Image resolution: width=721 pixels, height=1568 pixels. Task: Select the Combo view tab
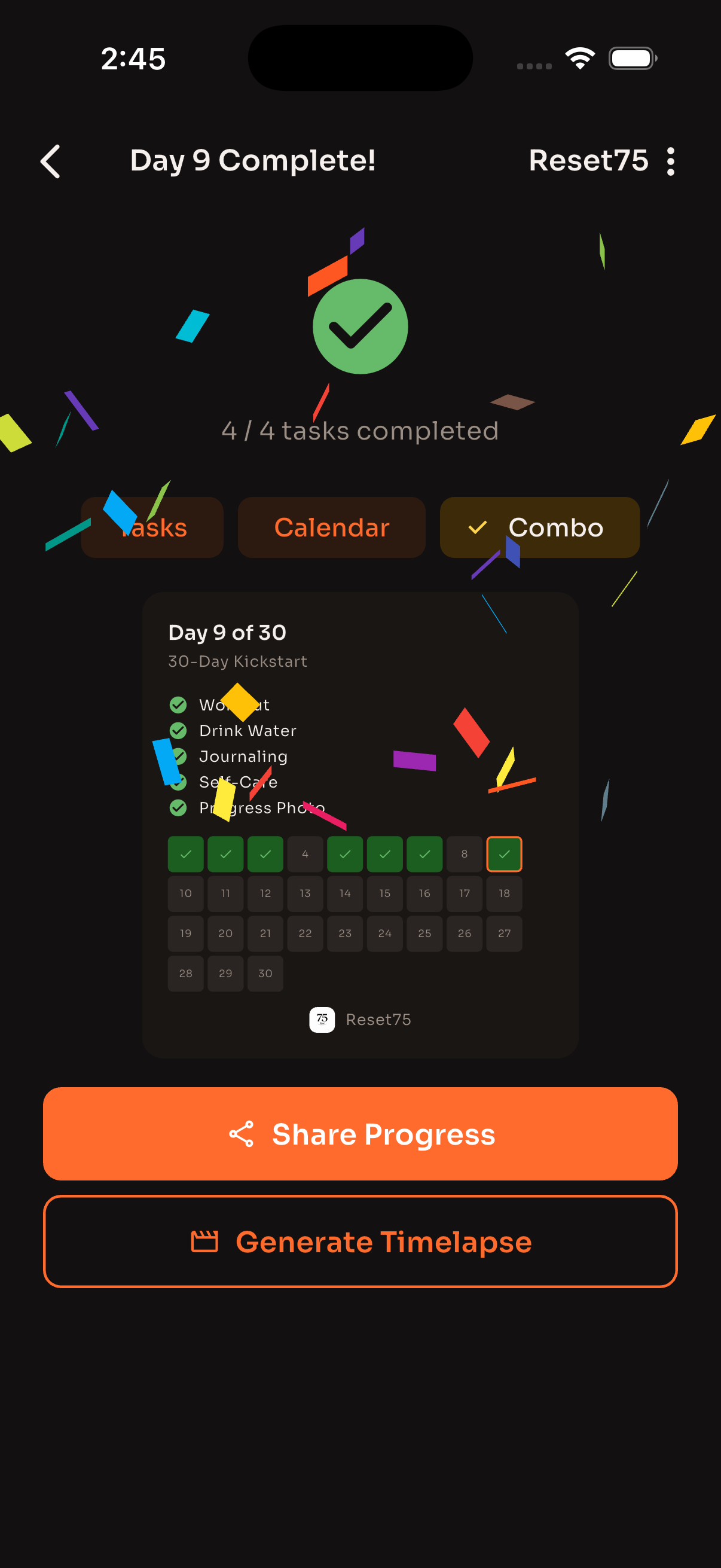pos(540,527)
